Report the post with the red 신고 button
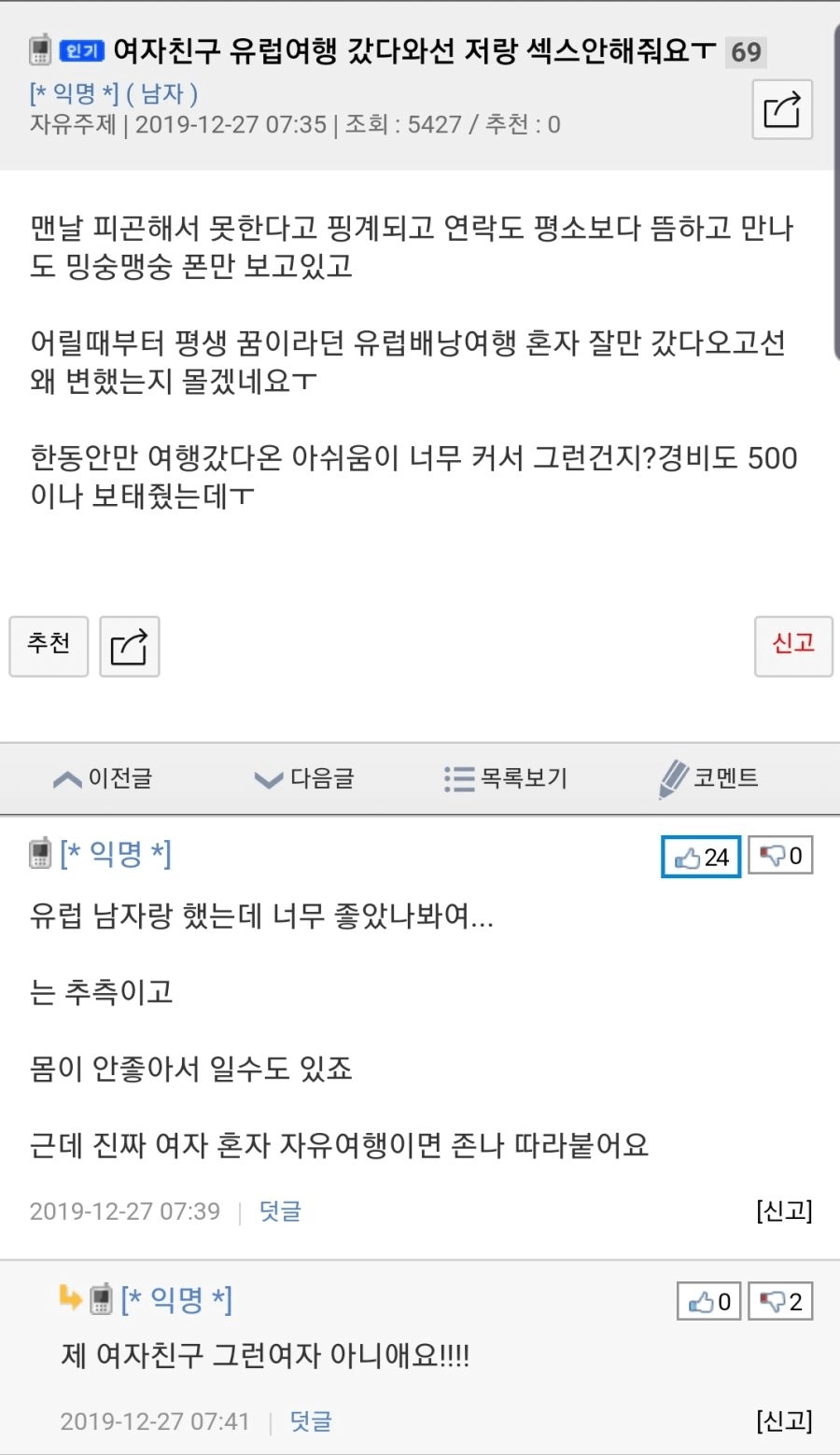This screenshot has width=840, height=1455. [792, 646]
